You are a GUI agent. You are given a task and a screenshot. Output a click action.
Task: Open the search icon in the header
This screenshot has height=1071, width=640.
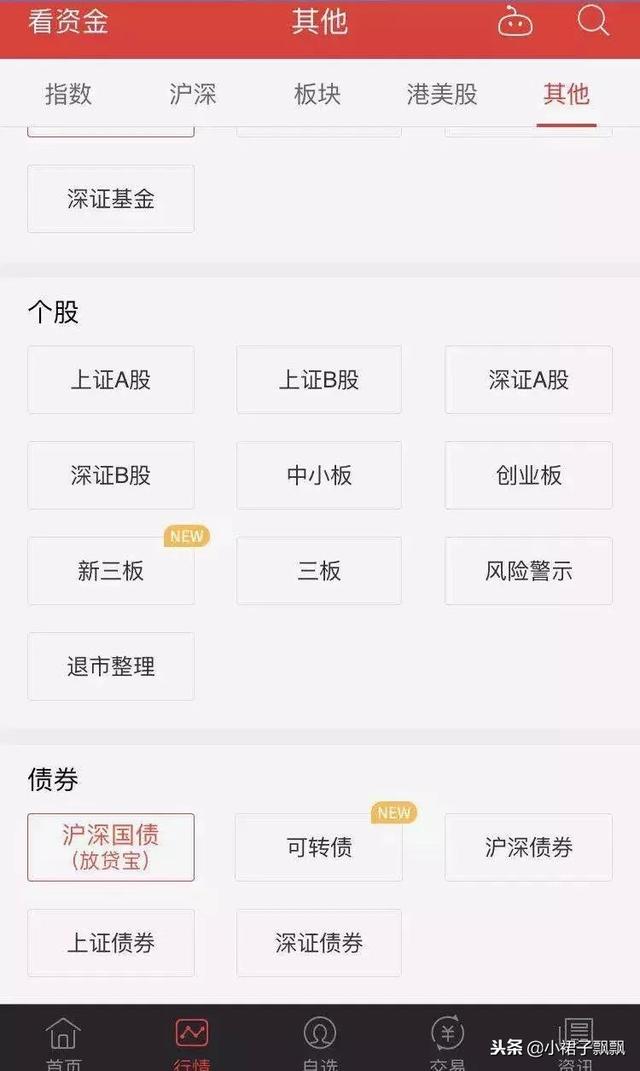593,20
